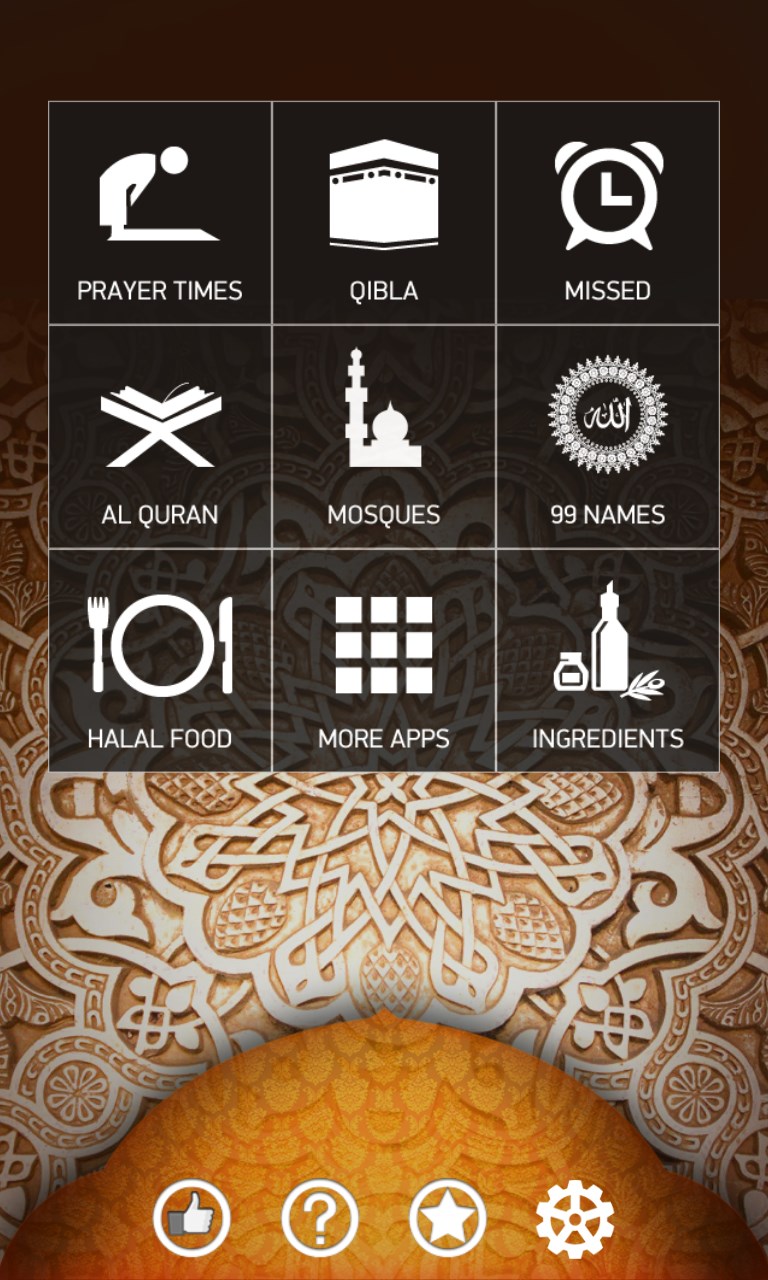Open help via question mark icon

pyautogui.click(x=320, y=1218)
